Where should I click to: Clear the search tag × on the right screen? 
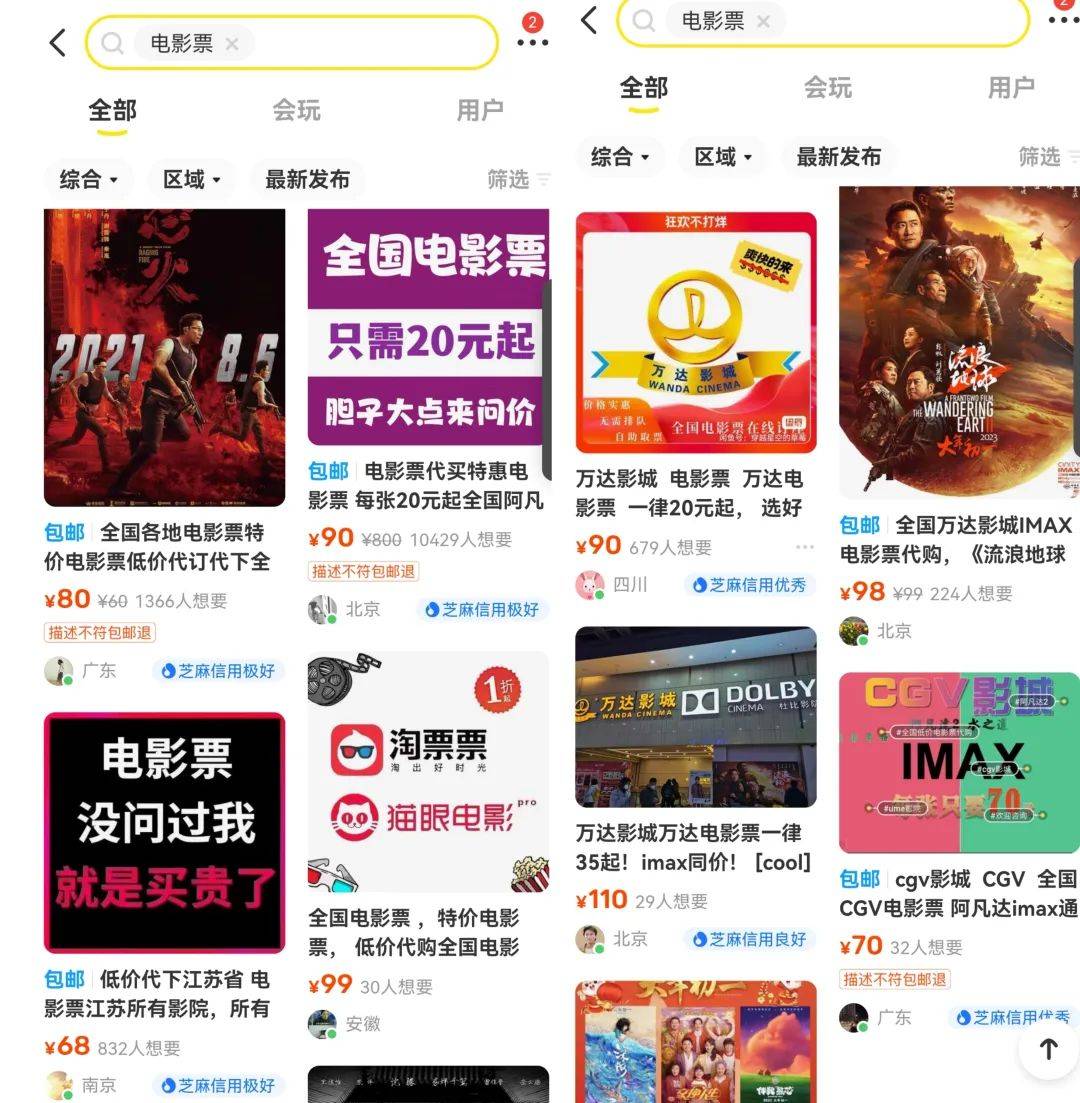coord(763,22)
